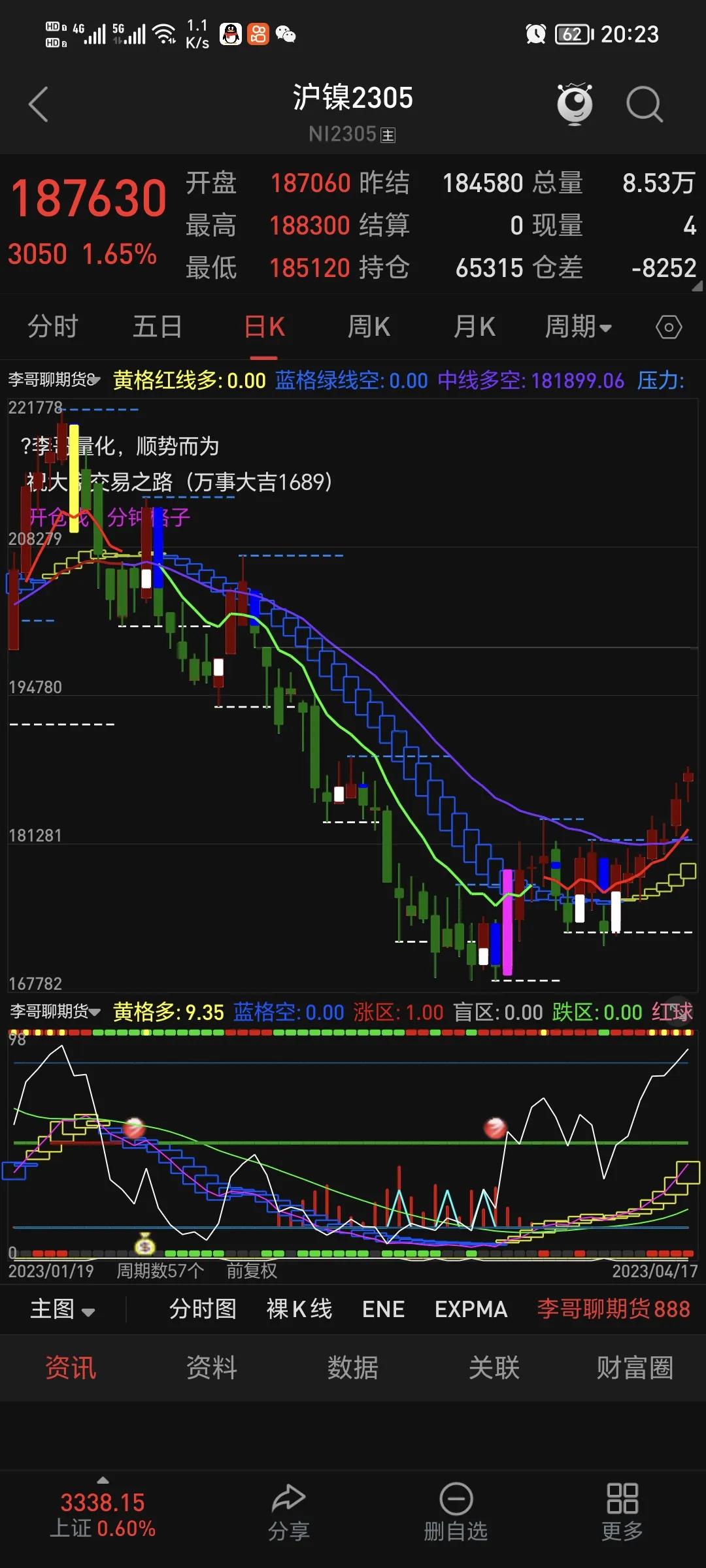Open chart settings hexagon icon
The height and width of the screenshot is (1568, 706).
click(669, 327)
